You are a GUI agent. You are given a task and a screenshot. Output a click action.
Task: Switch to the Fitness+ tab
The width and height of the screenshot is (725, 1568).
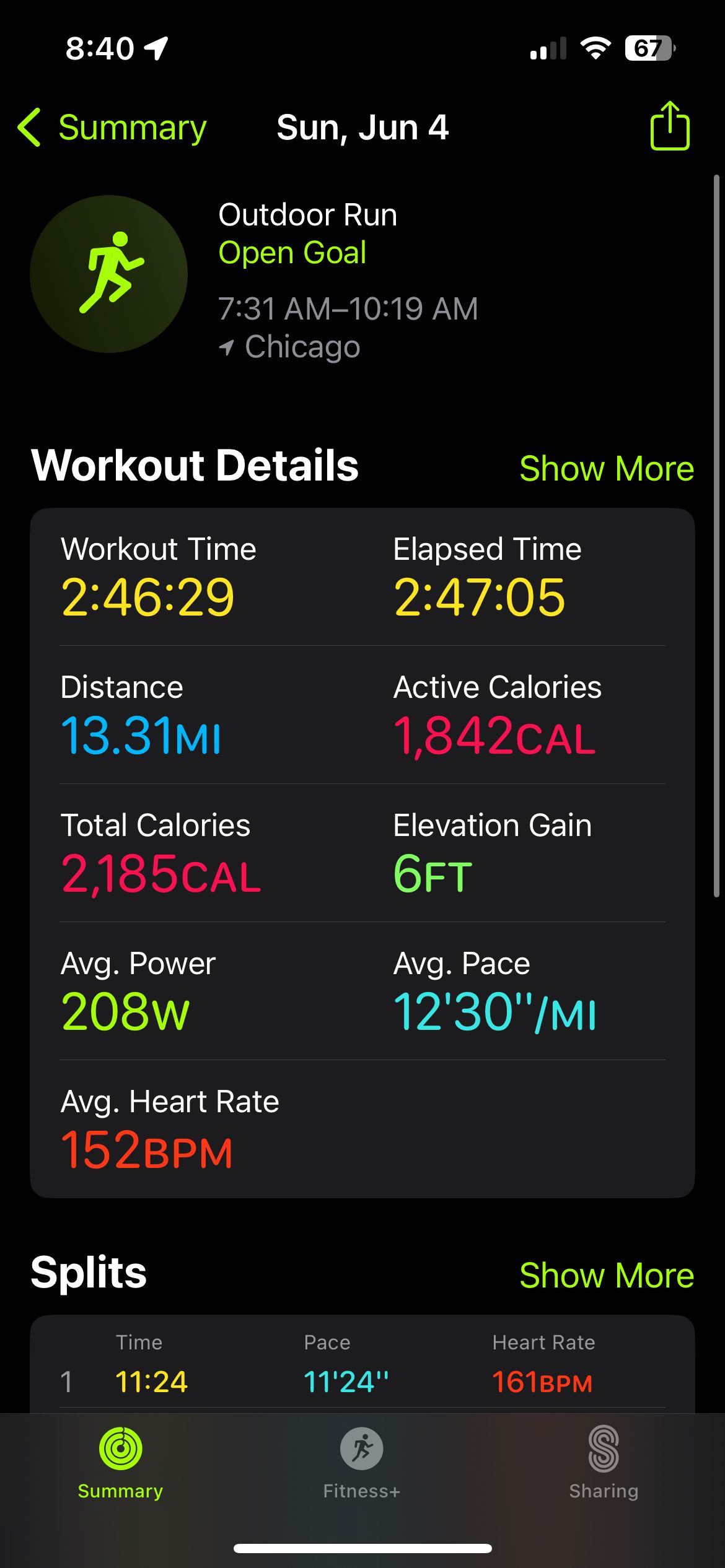[x=362, y=1463]
